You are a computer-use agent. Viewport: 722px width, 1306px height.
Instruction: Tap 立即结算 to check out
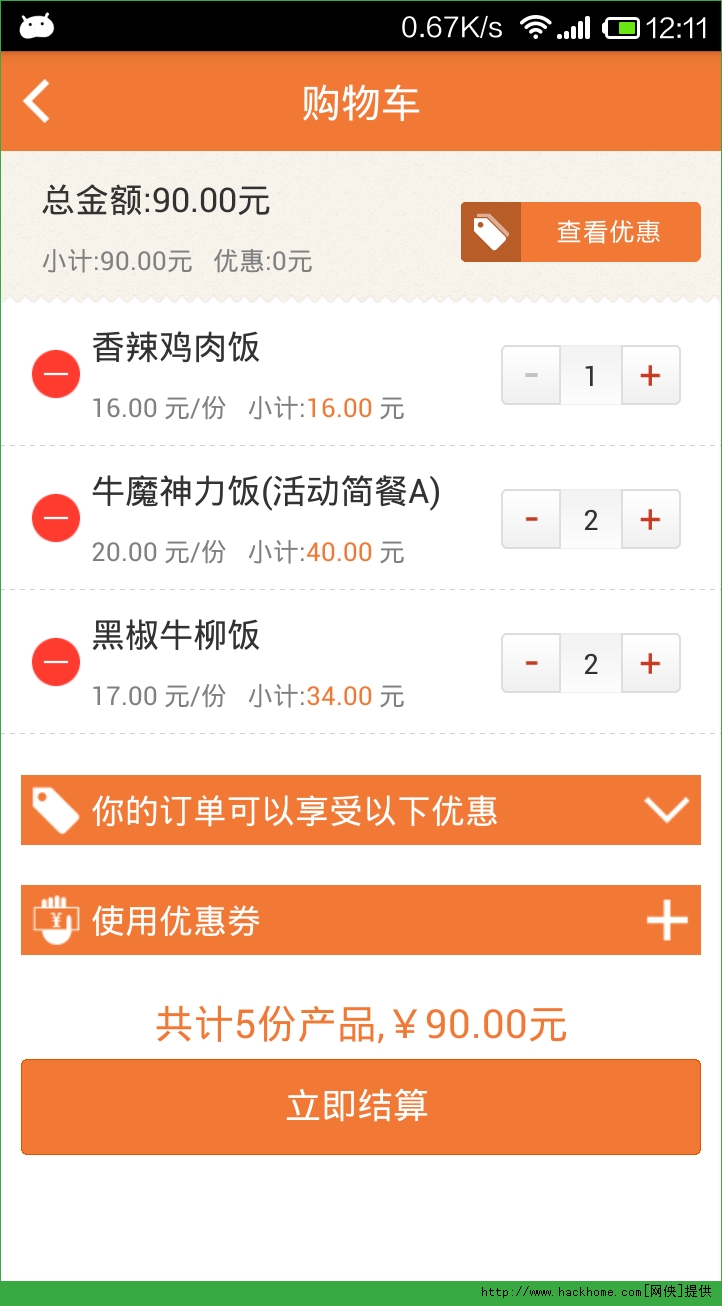click(x=361, y=1106)
